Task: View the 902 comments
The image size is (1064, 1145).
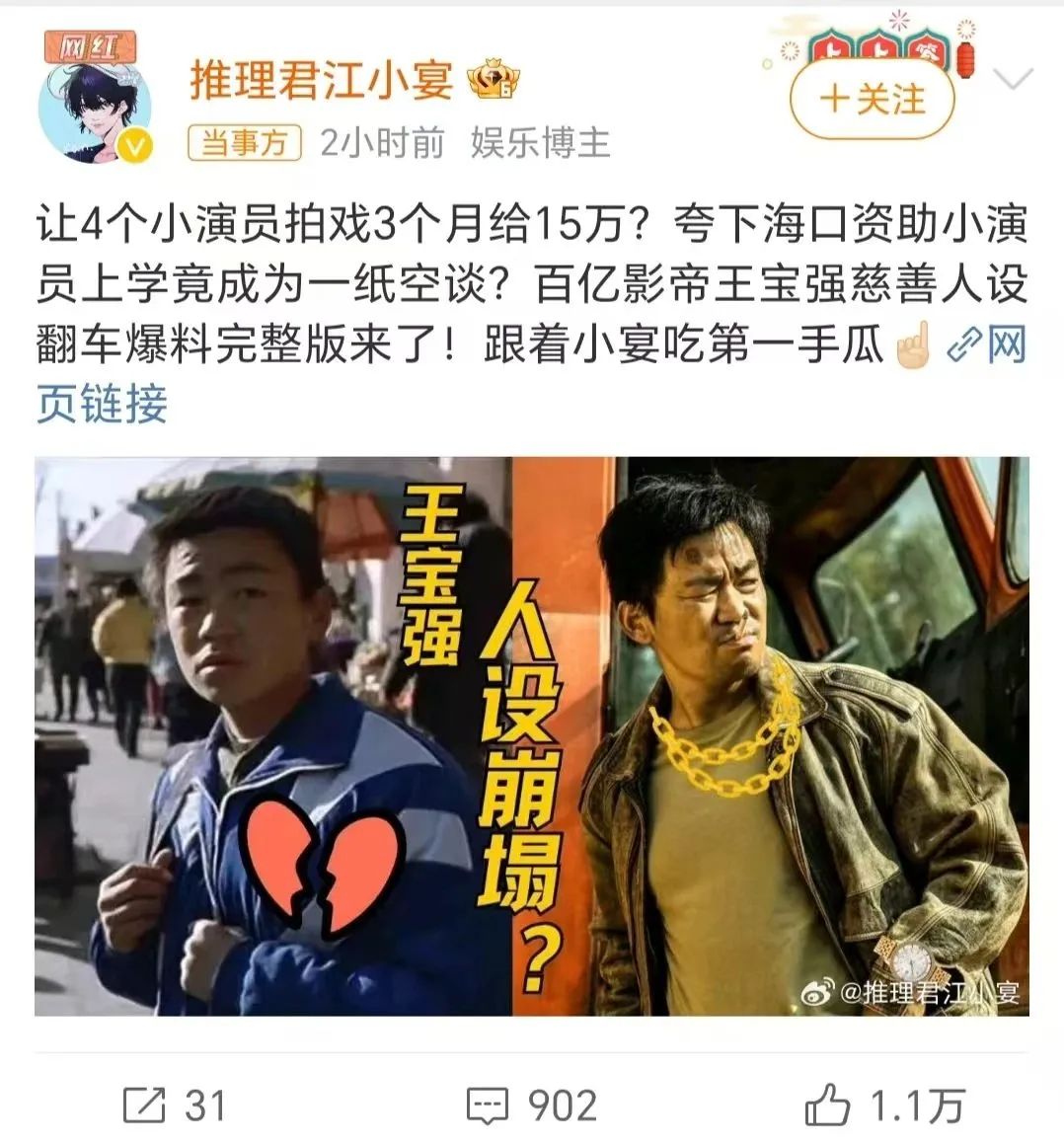Action: [x=532, y=1106]
